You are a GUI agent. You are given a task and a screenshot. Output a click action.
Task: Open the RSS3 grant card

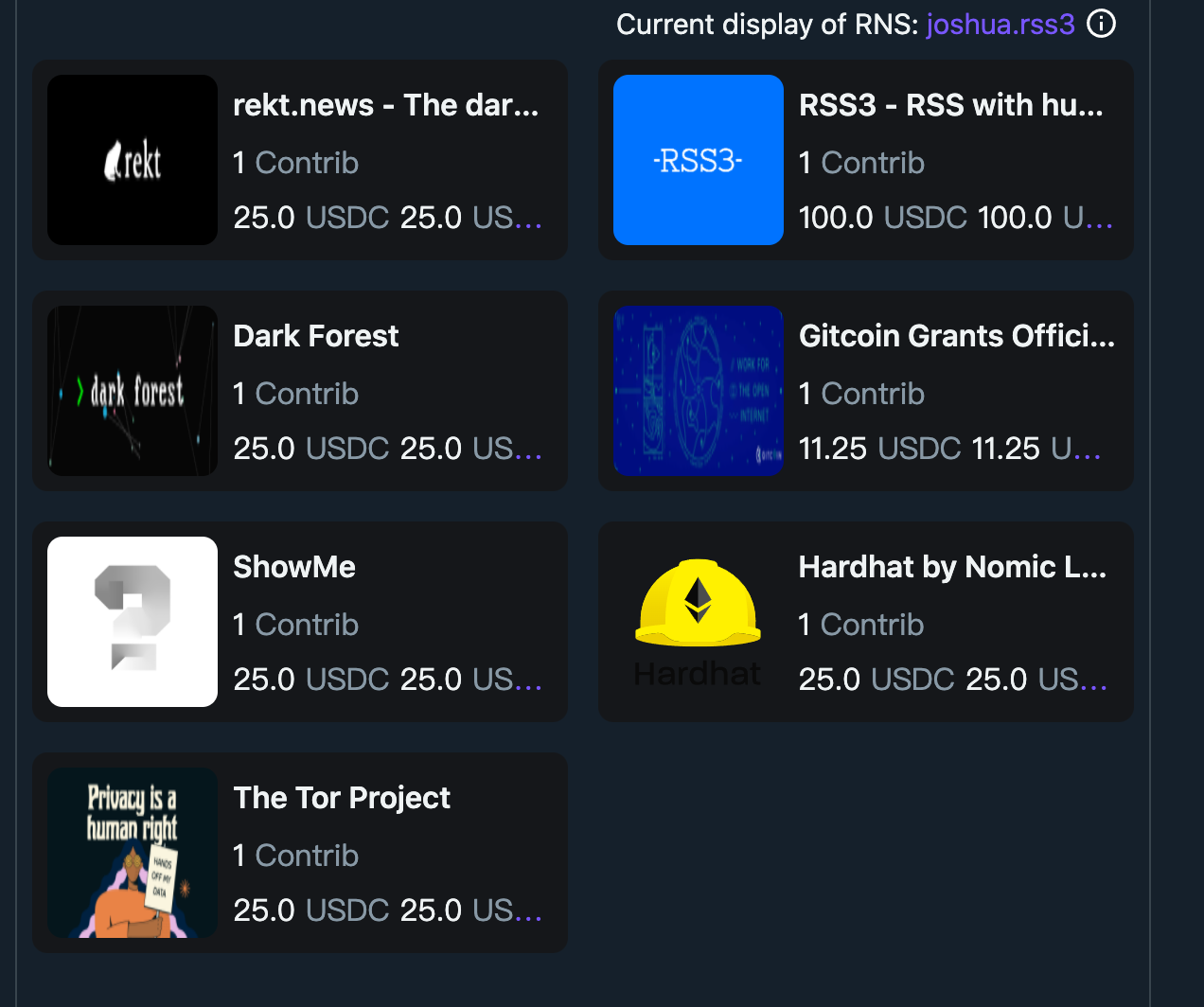[865, 160]
